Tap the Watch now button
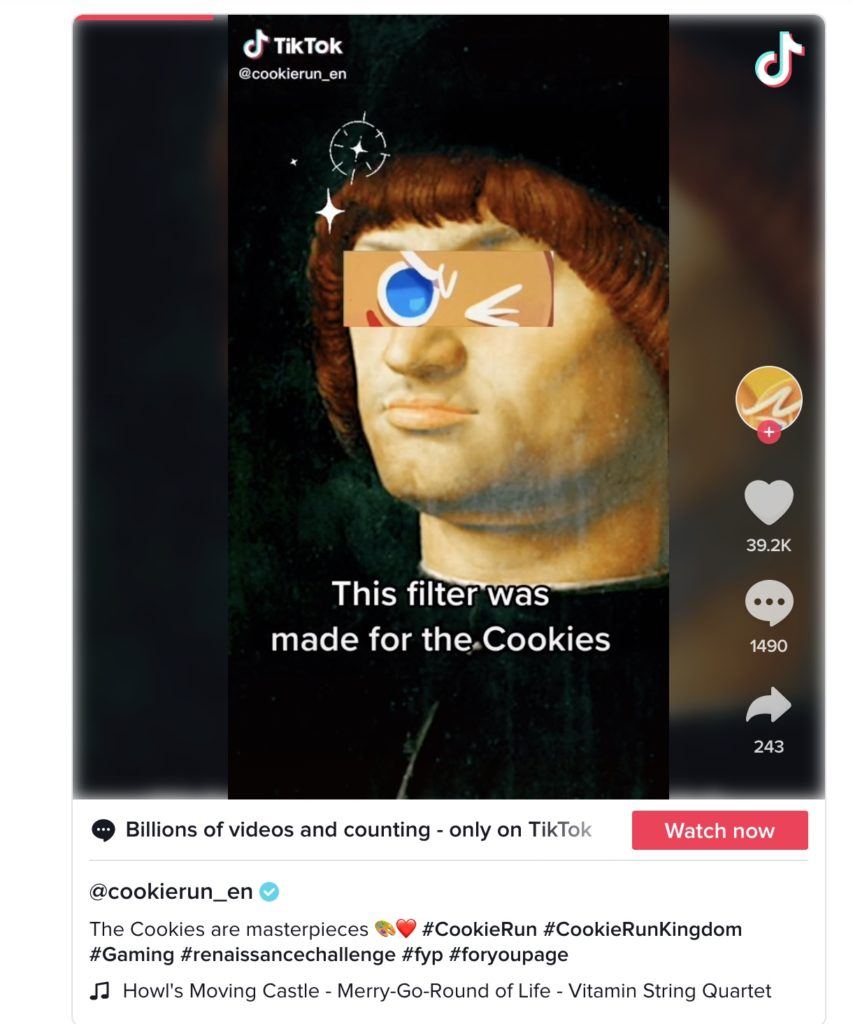 click(x=719, y=830)
